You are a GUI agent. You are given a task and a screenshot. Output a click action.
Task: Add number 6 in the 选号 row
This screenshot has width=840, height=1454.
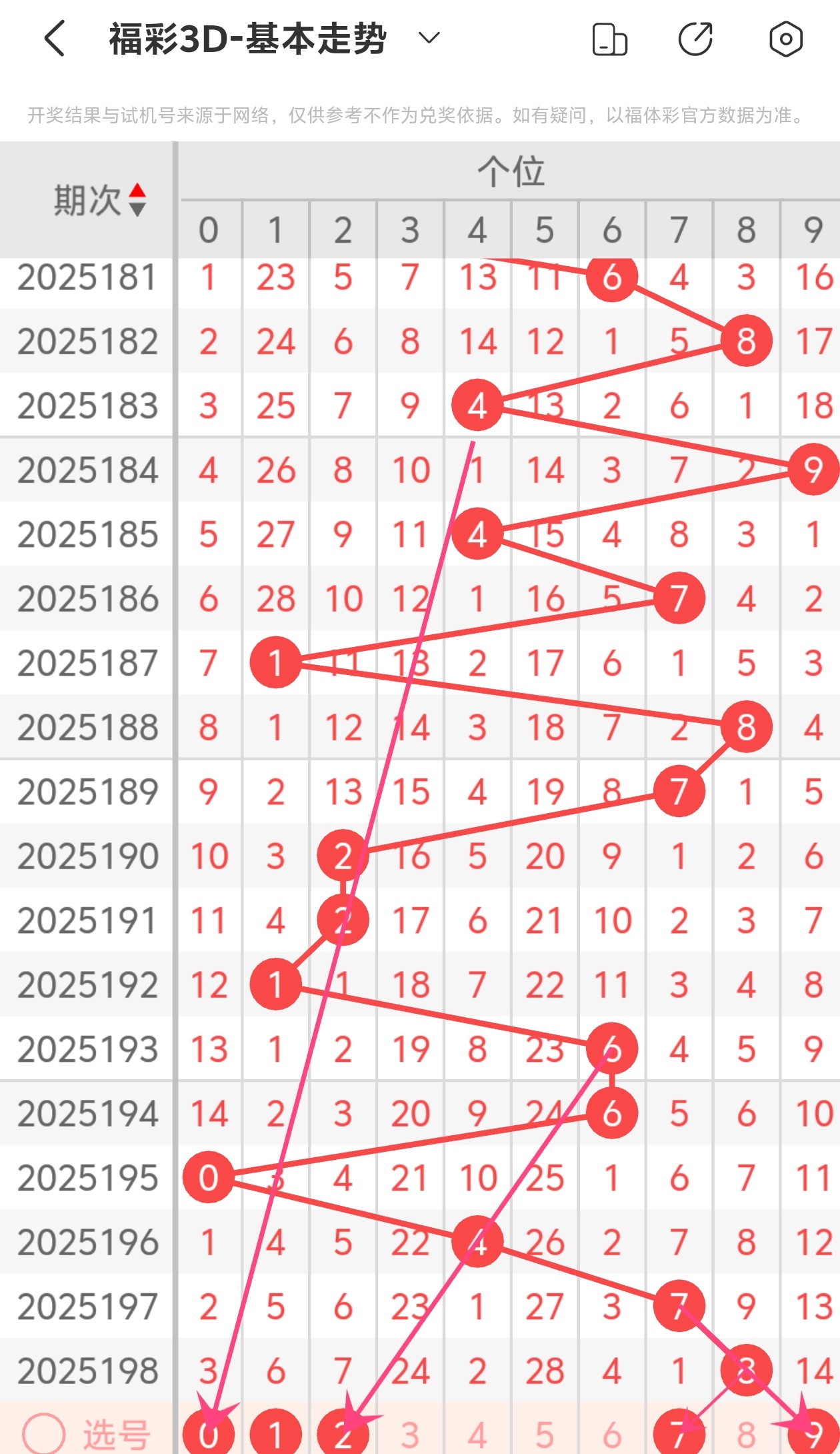[612, 1434]
